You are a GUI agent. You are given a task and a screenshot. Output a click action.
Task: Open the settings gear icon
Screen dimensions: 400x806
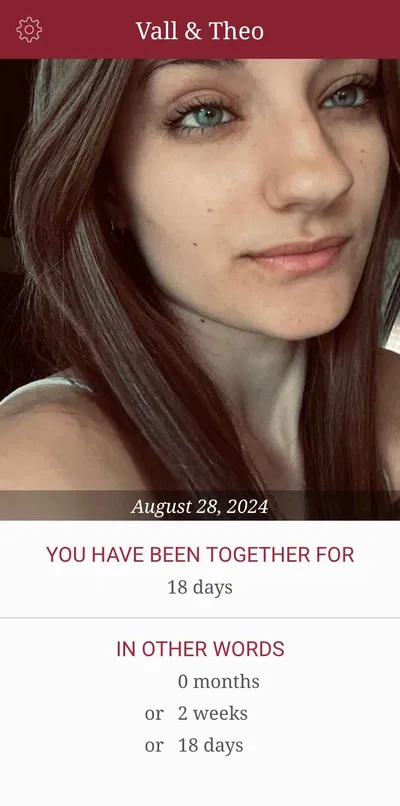point(29,30)
